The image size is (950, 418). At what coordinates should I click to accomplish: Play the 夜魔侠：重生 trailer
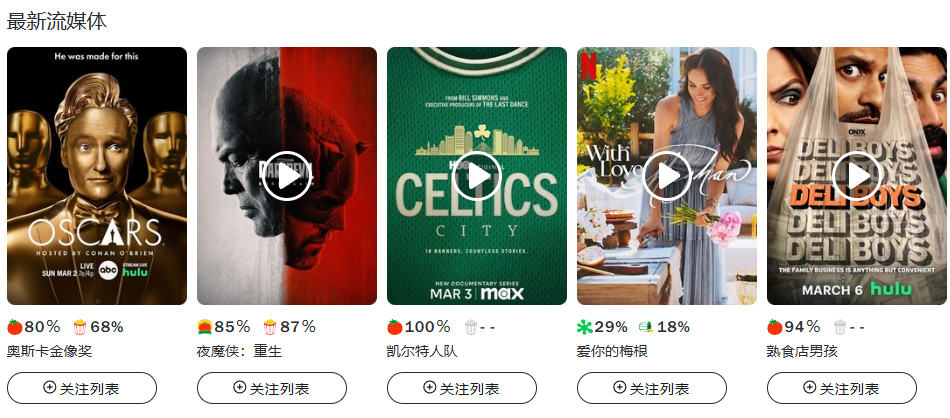tap(287, 176)
